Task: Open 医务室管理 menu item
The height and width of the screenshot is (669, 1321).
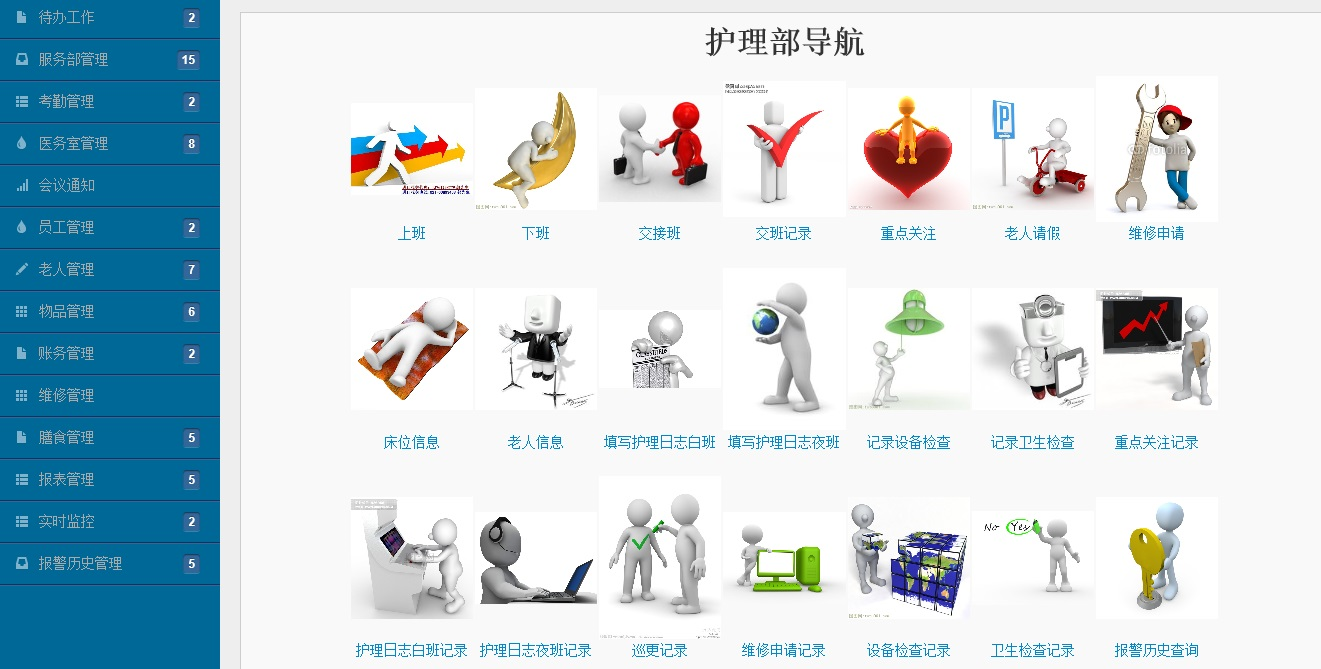Action: 73,144
